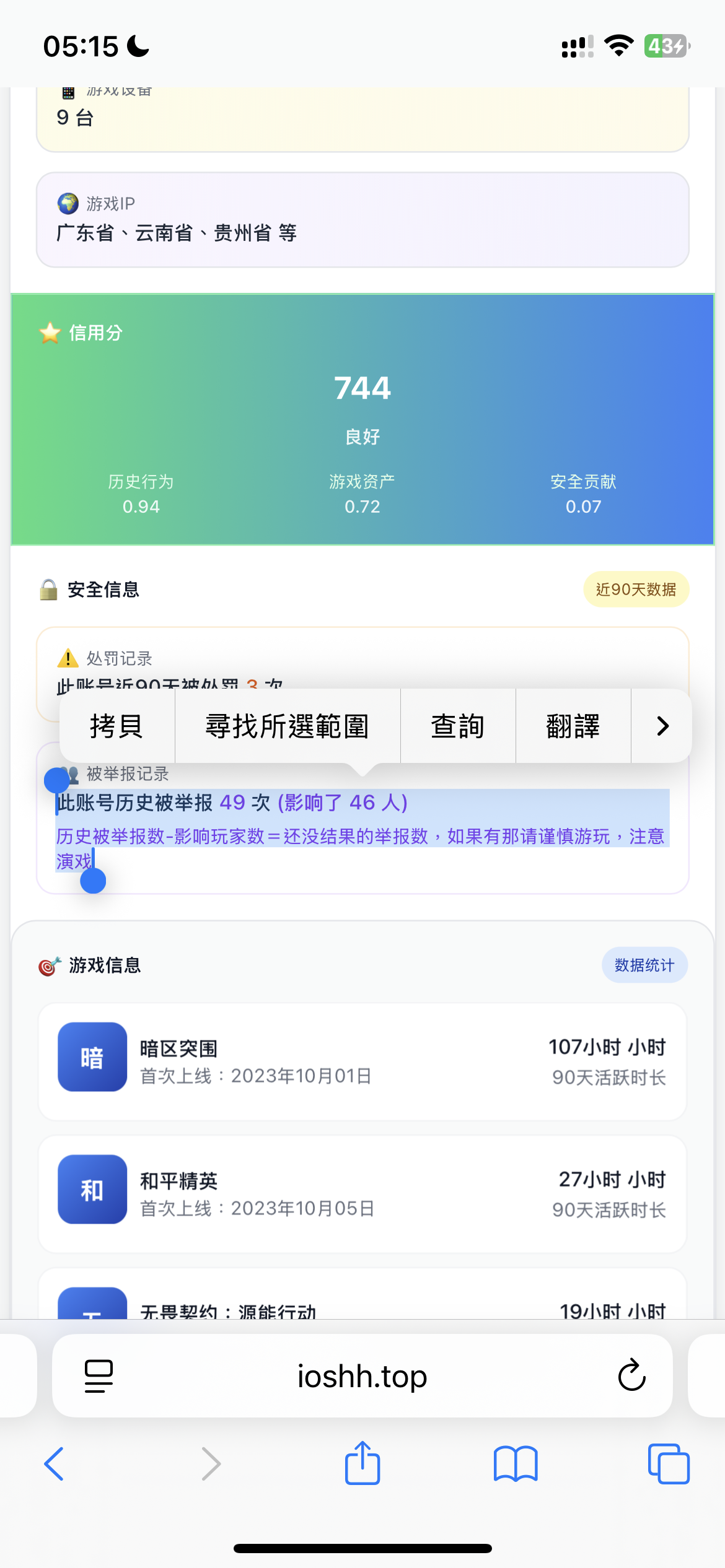This screenshot has height=1568, width=725.
Task: Tap the star icon beside 信用分
Action: click(x=50, y=333)
